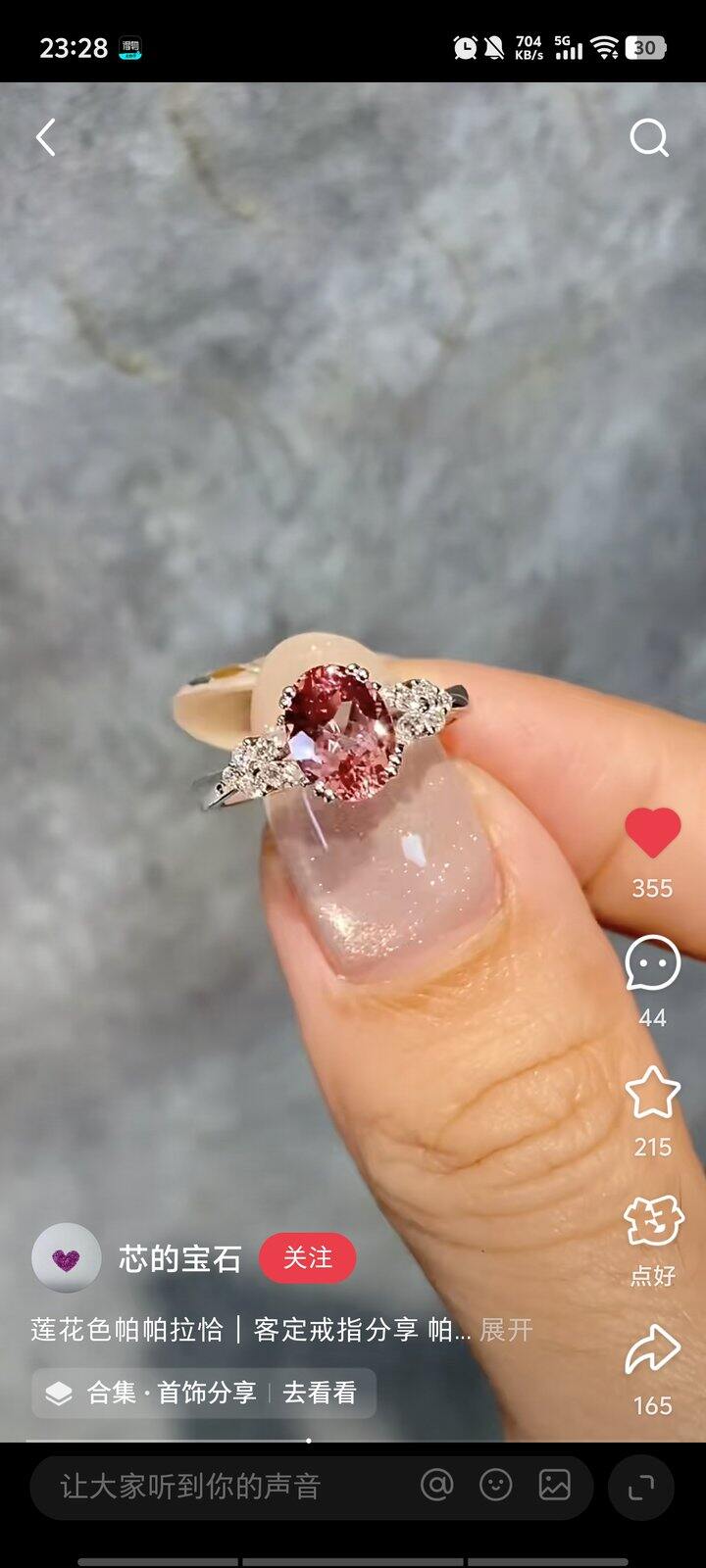Attach a picture to your comment
This screenshot has height=1568, width=706.
(555, 1486)
